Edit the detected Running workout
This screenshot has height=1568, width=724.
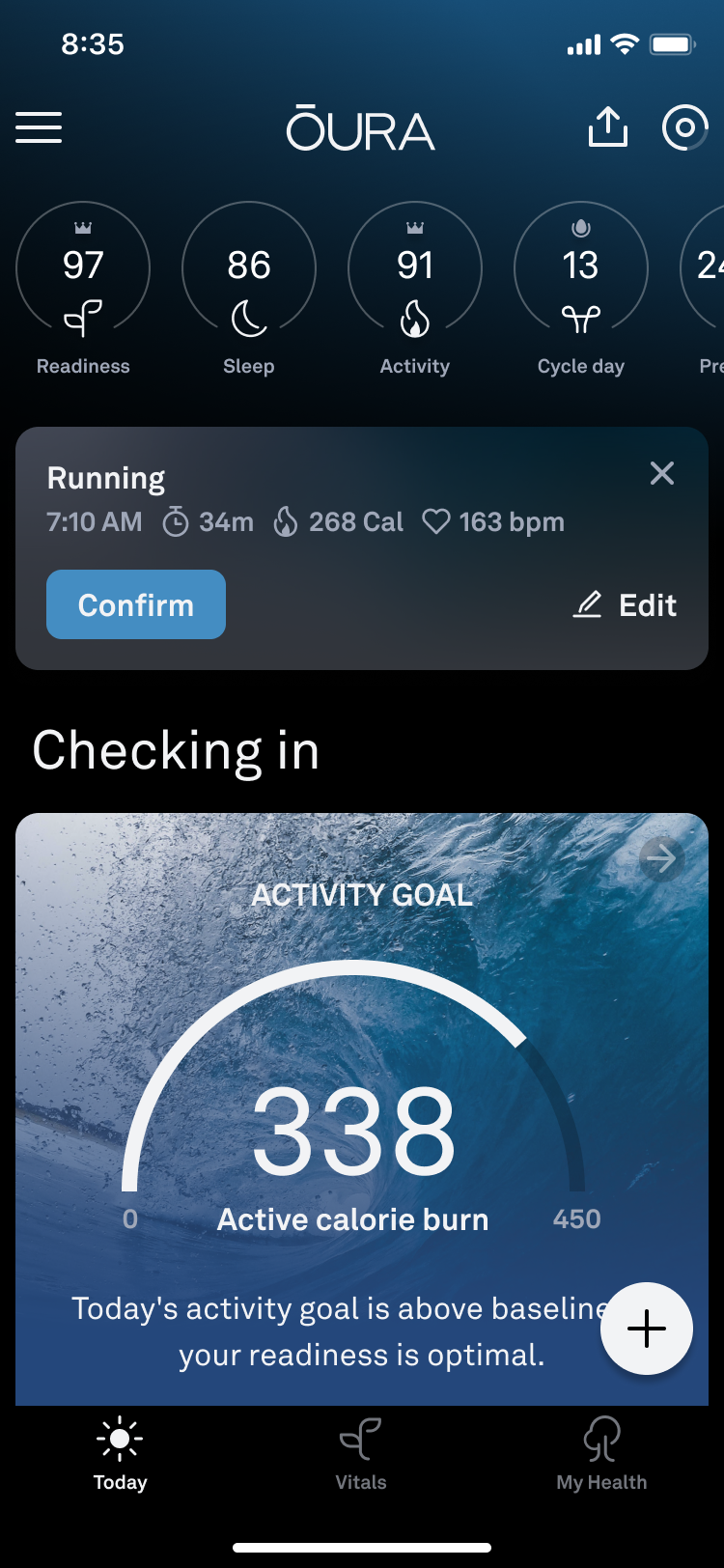(626, 605)
